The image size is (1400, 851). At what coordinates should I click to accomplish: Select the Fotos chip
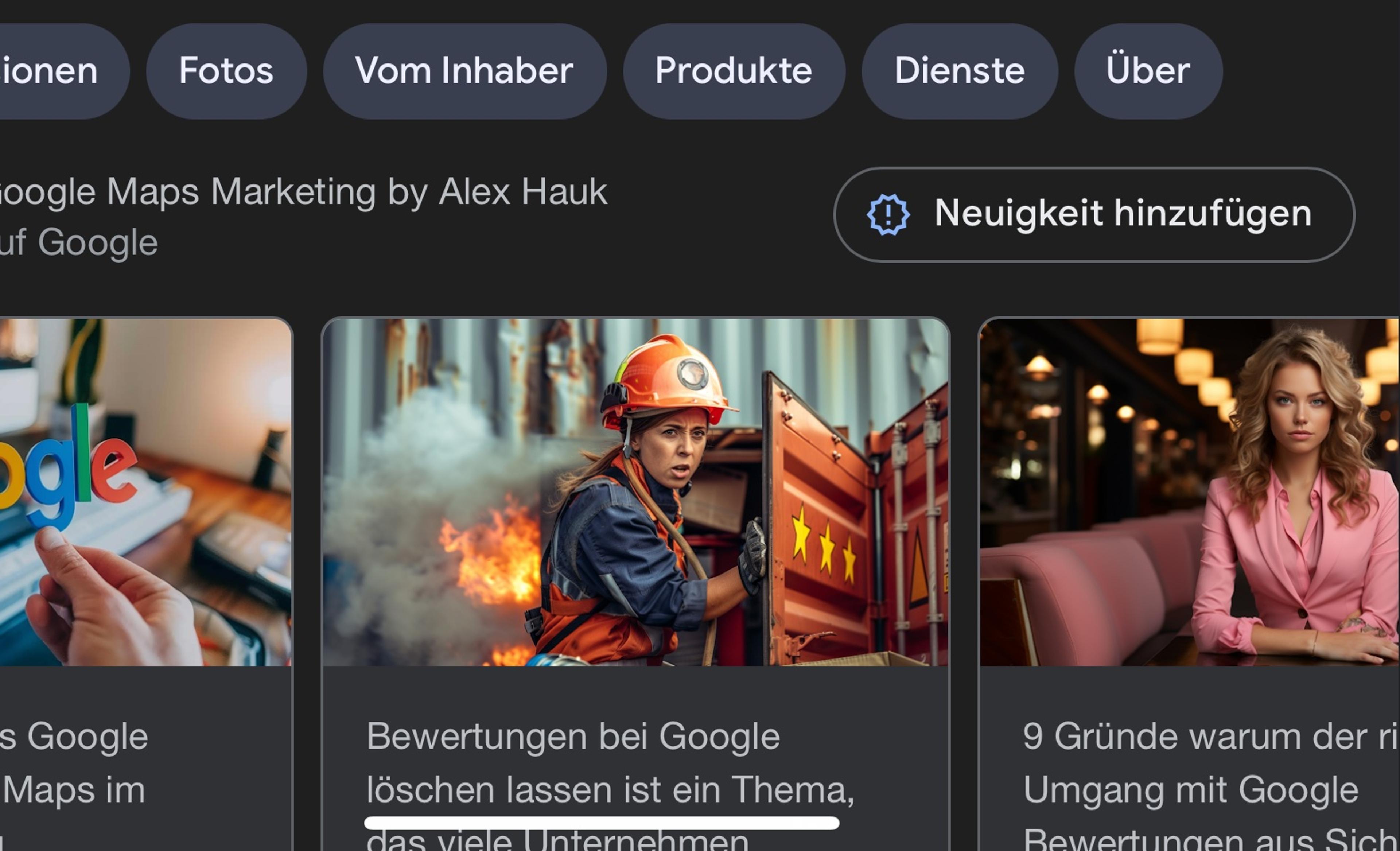click(226, 71)
